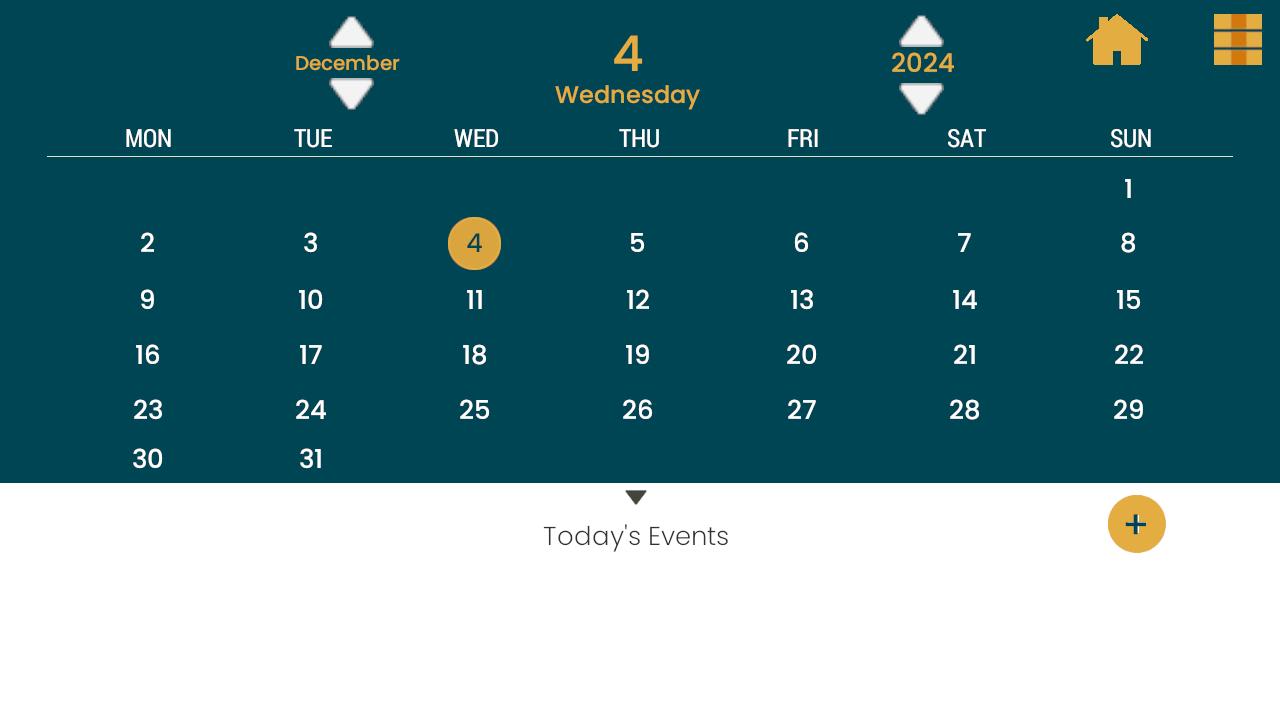This screenshot has height=720, width=1280.
Task: Tap the up arrow above year 2024
Action: click(921, 32)
